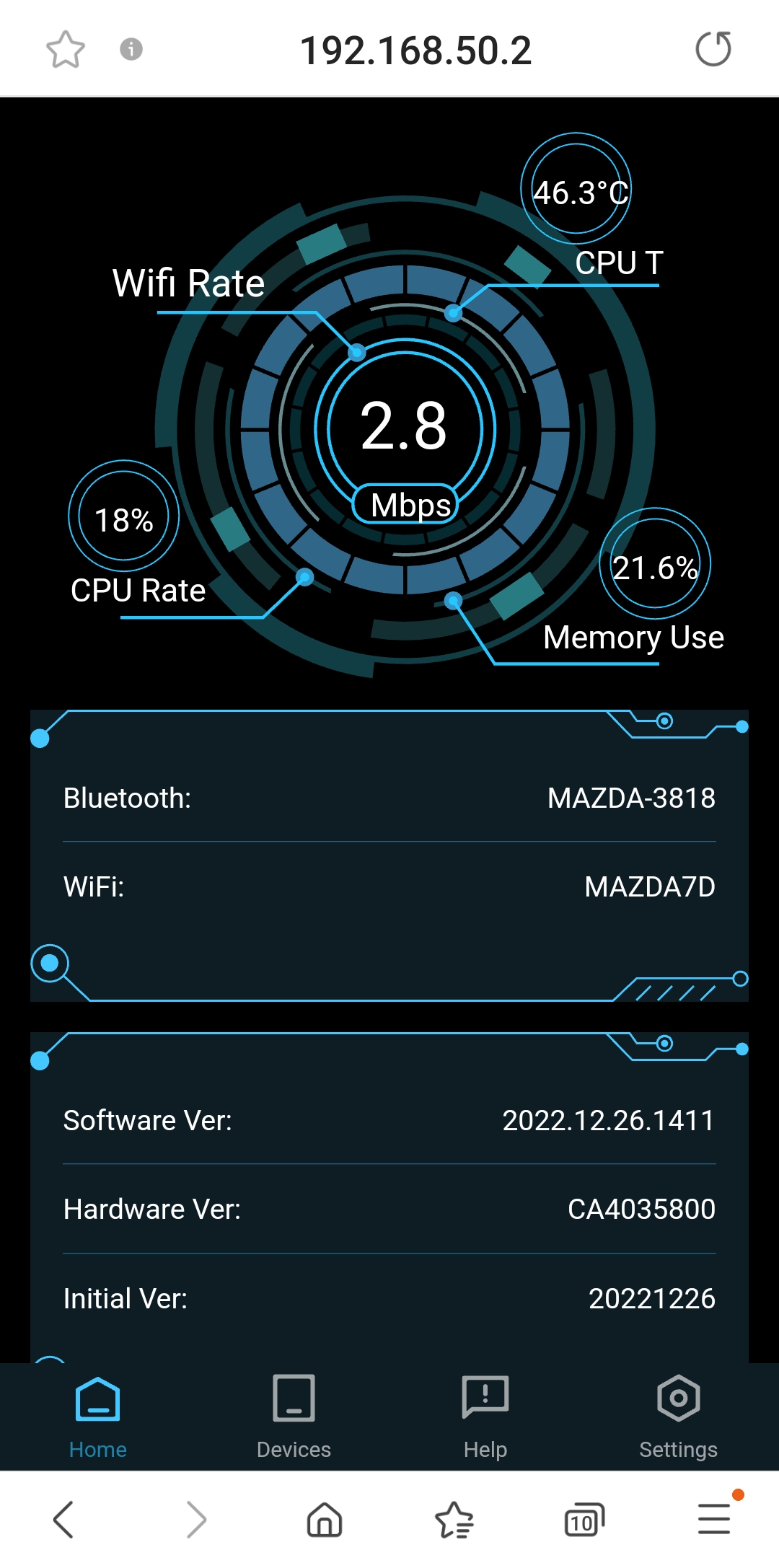The height and width of the screenshot is (1568, 779).
Task: Reload the current page
Action: tap(713, 50)
